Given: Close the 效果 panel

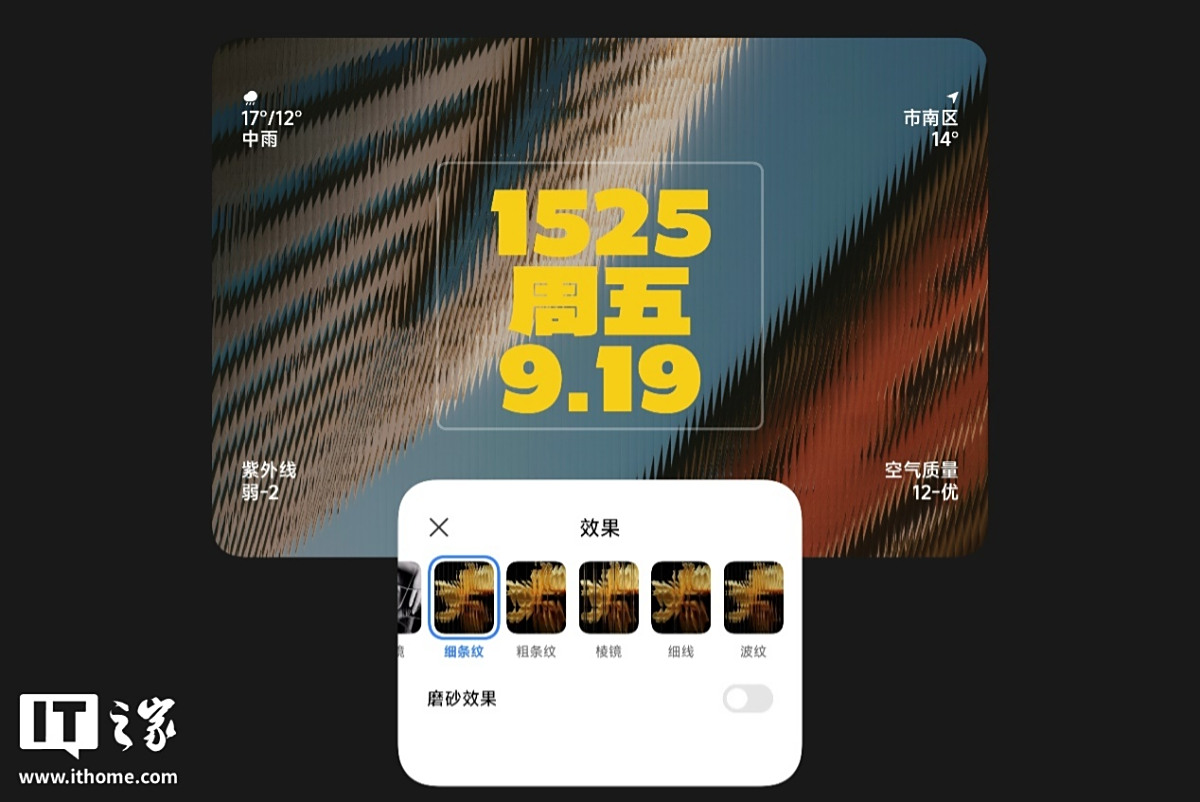Looking at the screenshot, I should [439, 528].
